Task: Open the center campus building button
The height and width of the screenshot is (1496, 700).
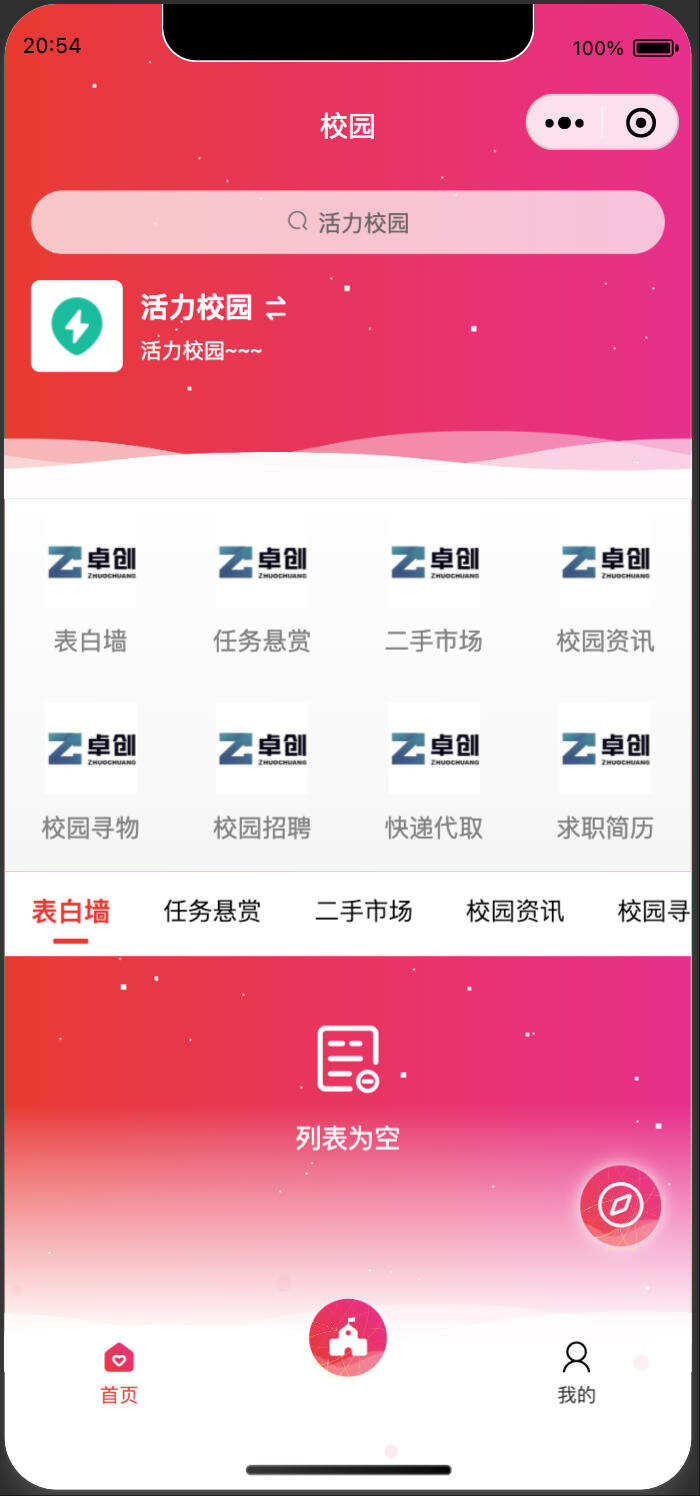Action: pos(348,1337)
